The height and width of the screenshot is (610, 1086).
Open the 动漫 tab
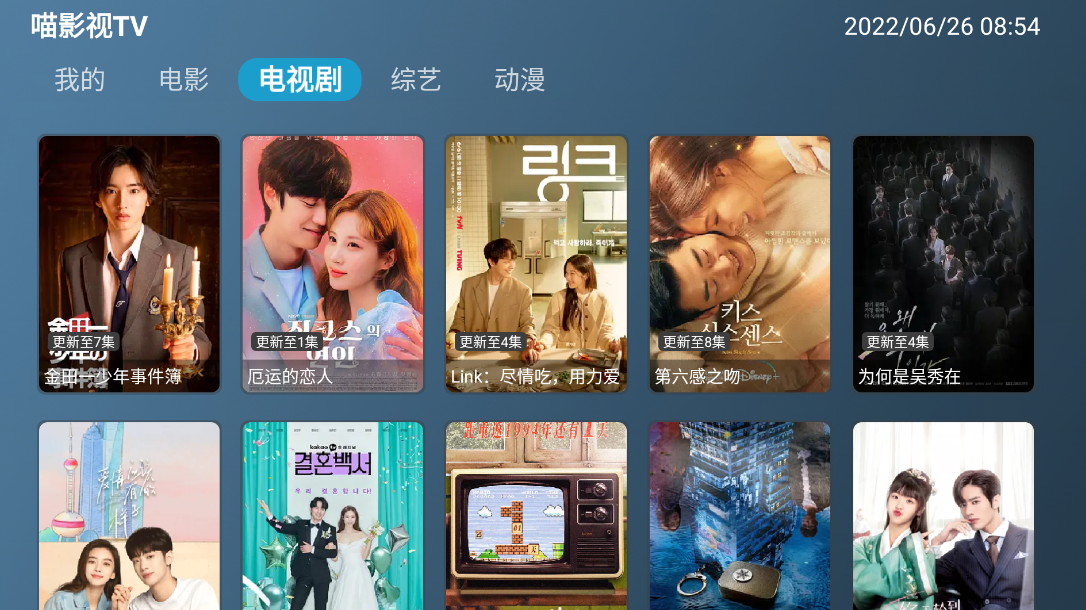pyautogui.click(x=520, y=80)
